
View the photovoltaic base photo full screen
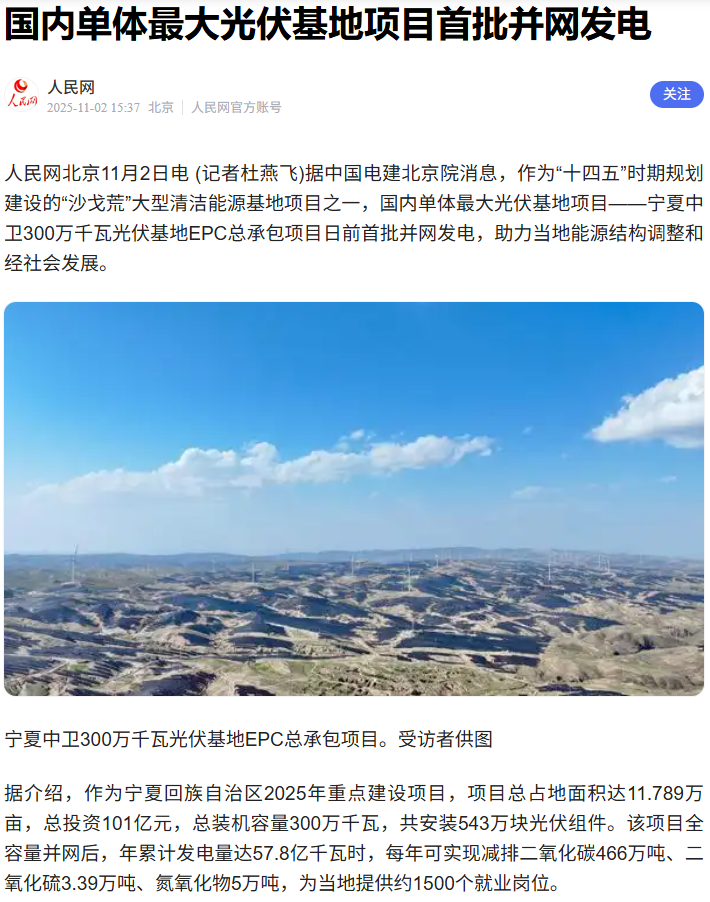pos(354,498)
